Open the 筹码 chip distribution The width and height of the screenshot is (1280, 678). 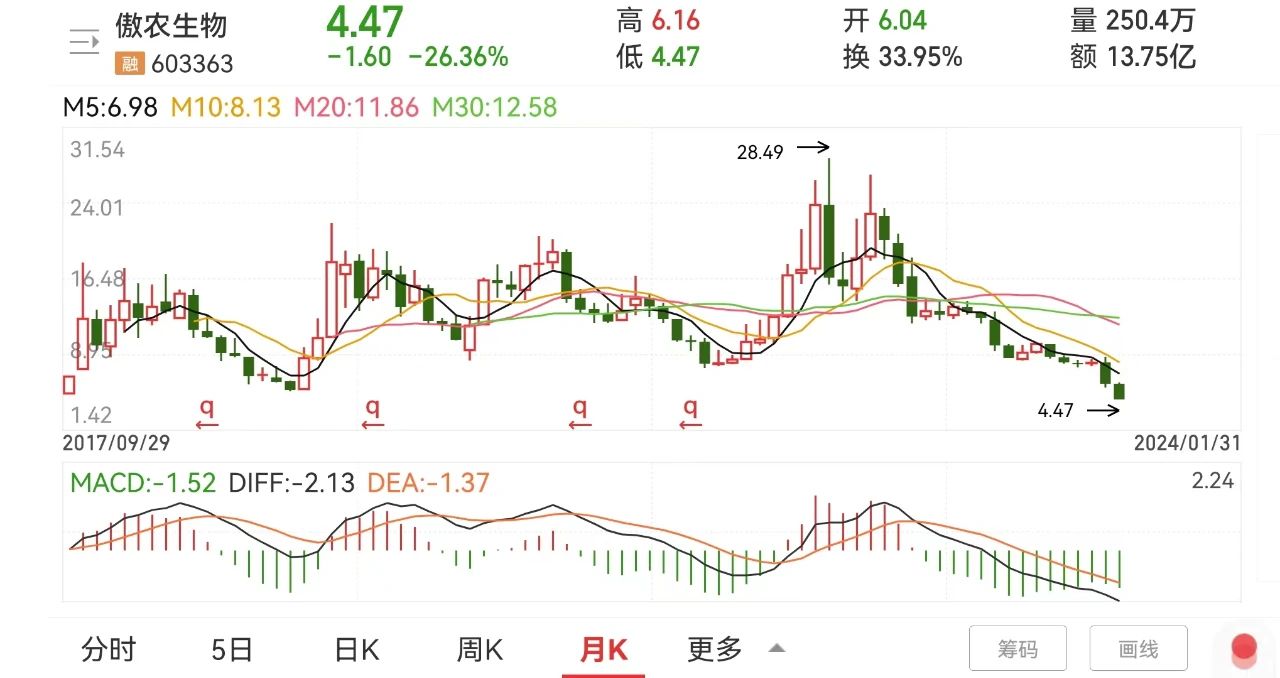(1017, 649)
